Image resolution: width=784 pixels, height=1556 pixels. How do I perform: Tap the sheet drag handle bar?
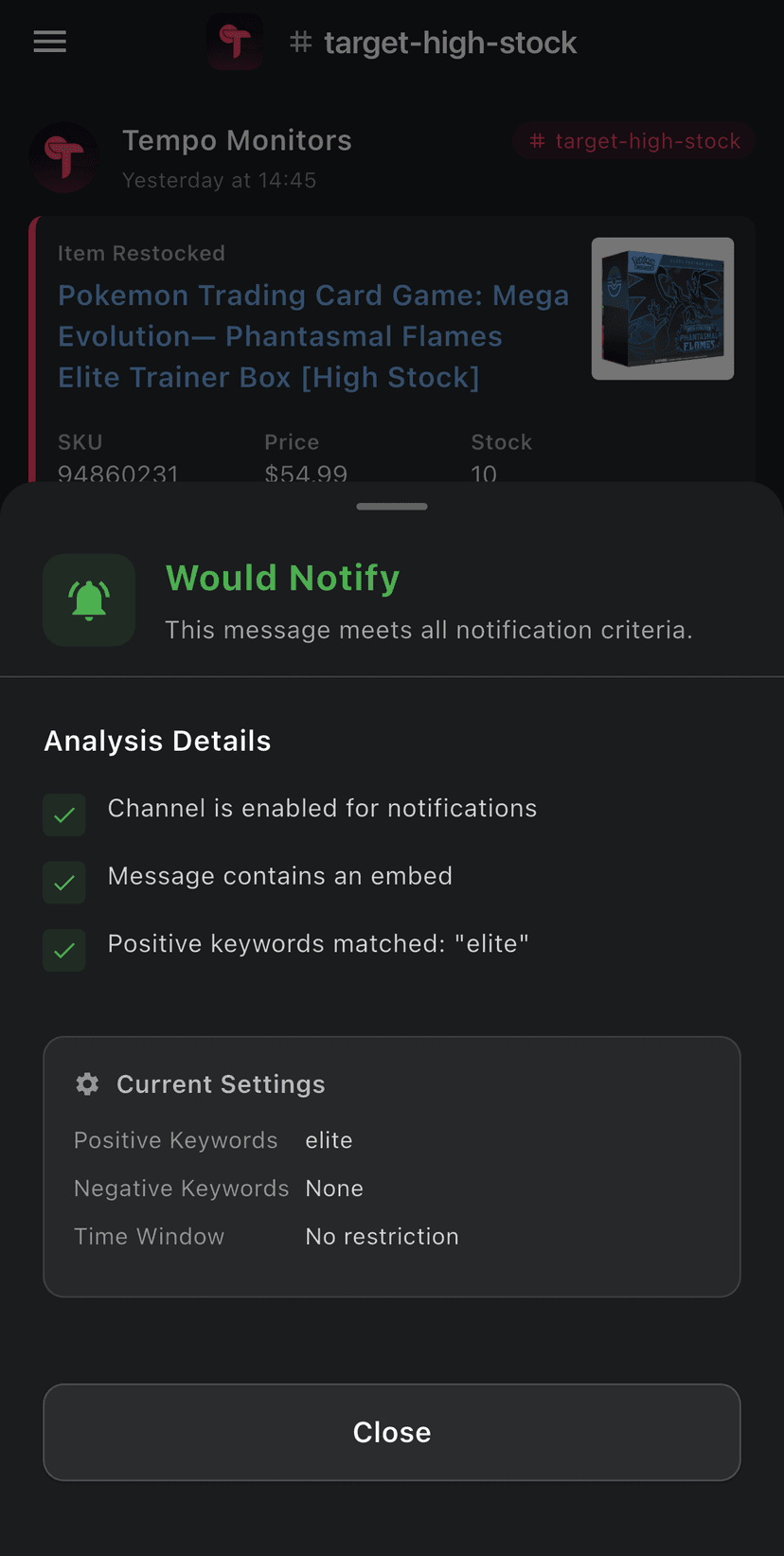[x=392, y=507]
